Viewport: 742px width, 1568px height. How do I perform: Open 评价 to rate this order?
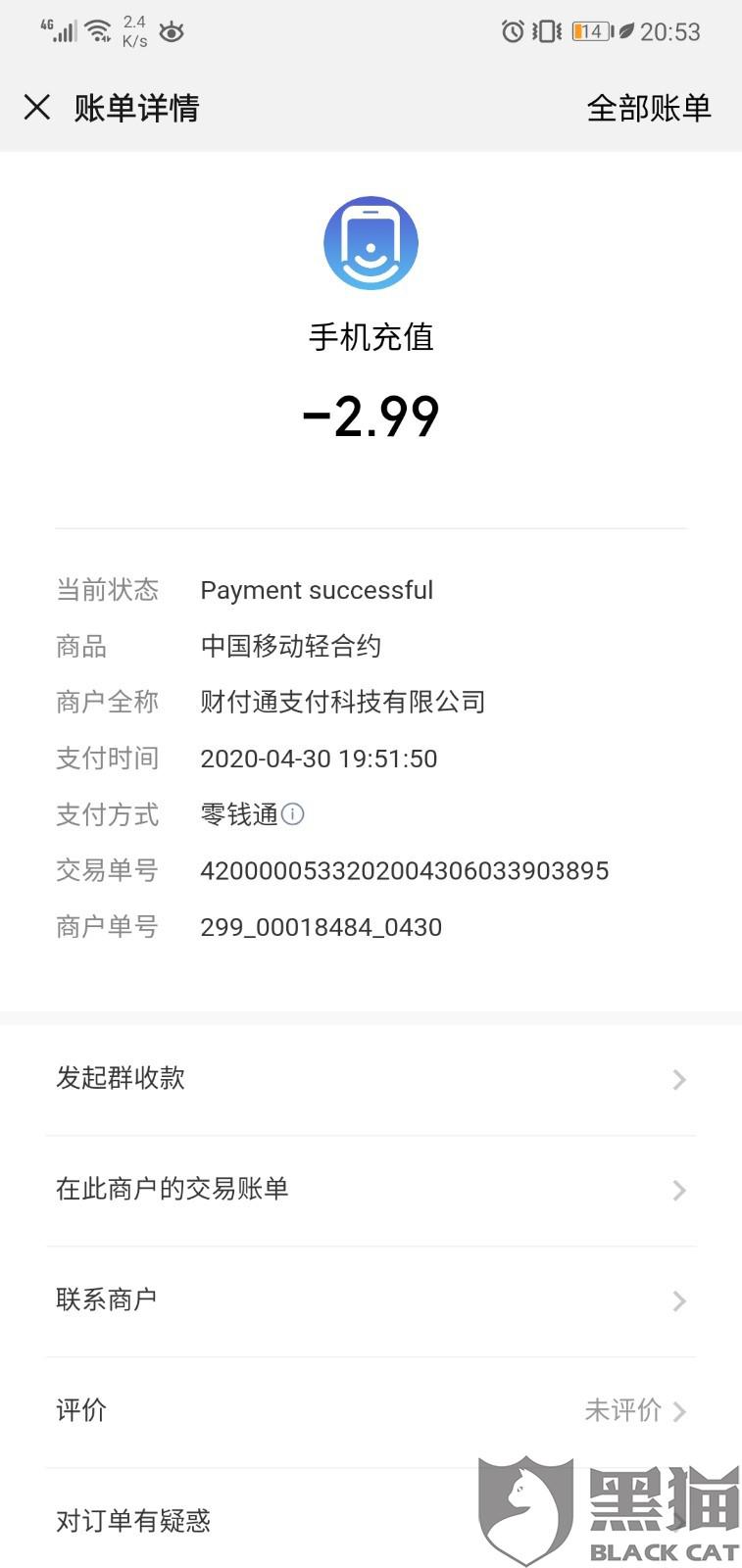tap(371, 1410)
